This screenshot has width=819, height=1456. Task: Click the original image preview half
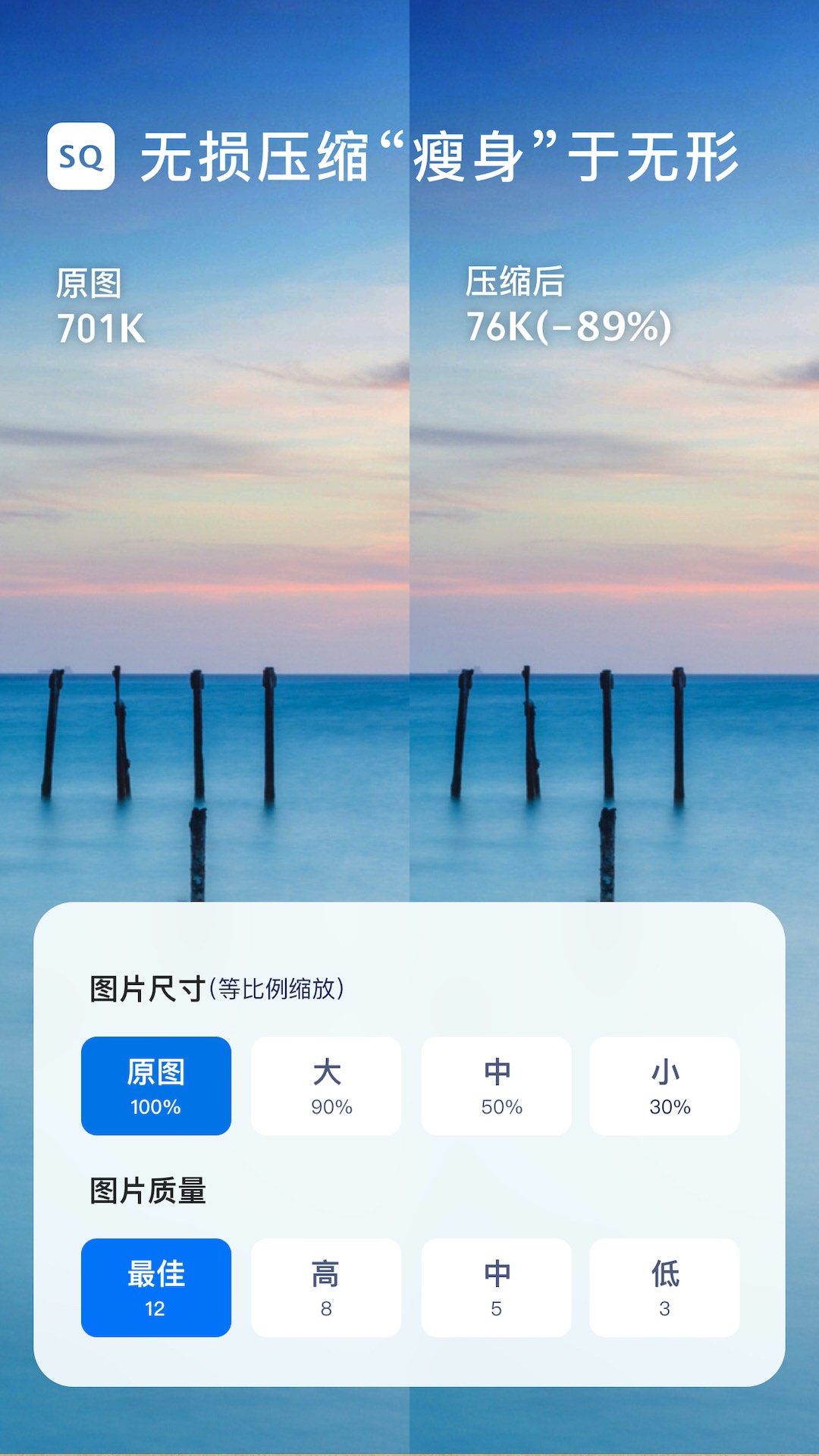[205, 607]
